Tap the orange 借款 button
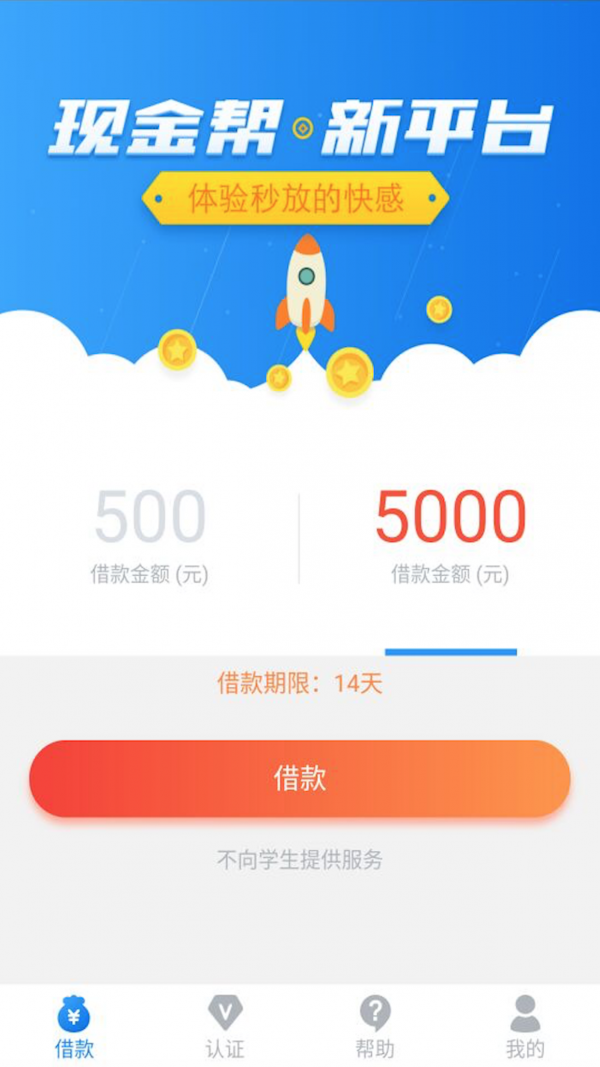The width and height of the screenshot is (600, 1067). tap(299, 779)
